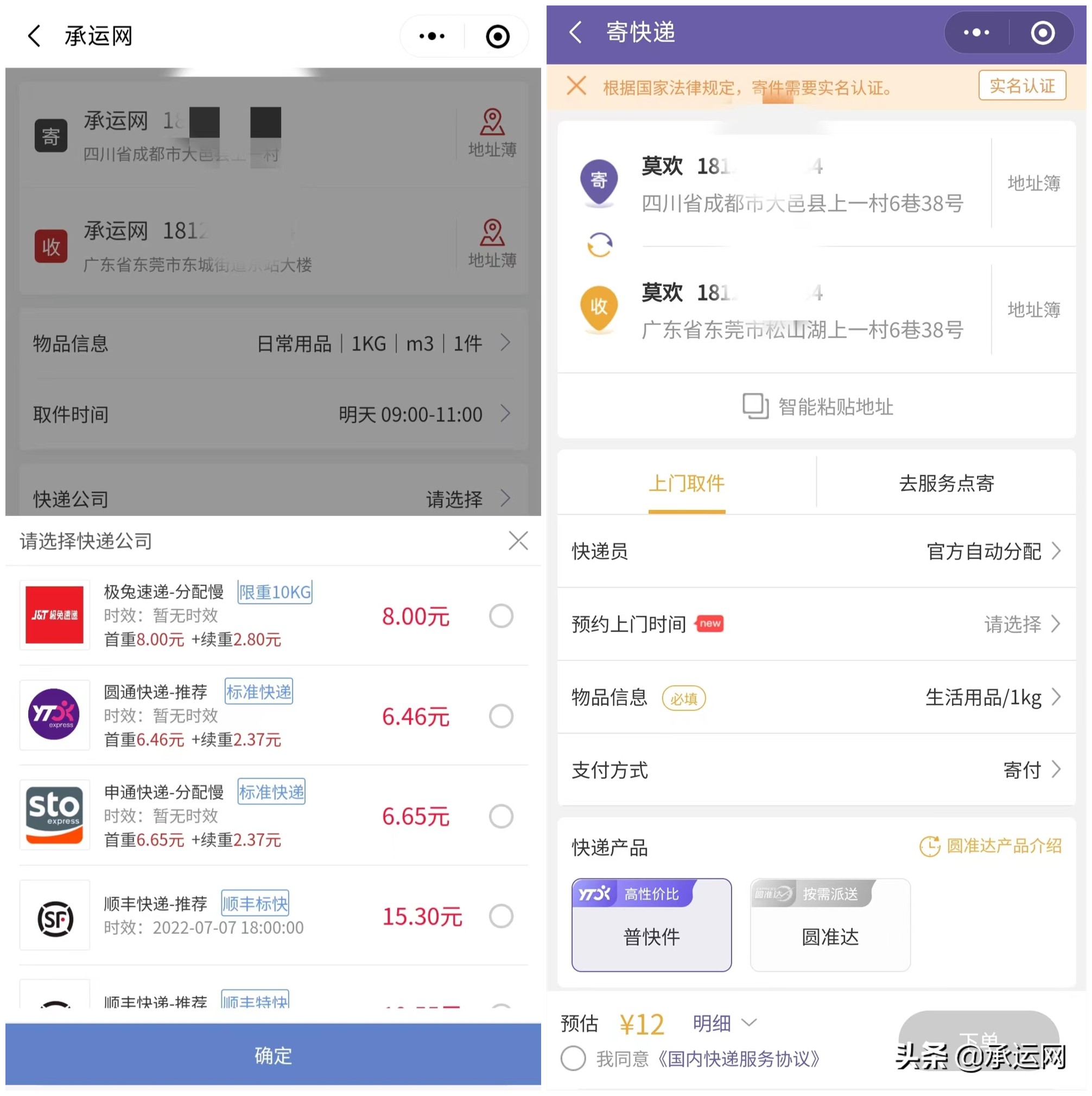Check the 我同意 service agreement checkbox
The width and height of the screenshot is (1092, 1096).
[573, 1059]
